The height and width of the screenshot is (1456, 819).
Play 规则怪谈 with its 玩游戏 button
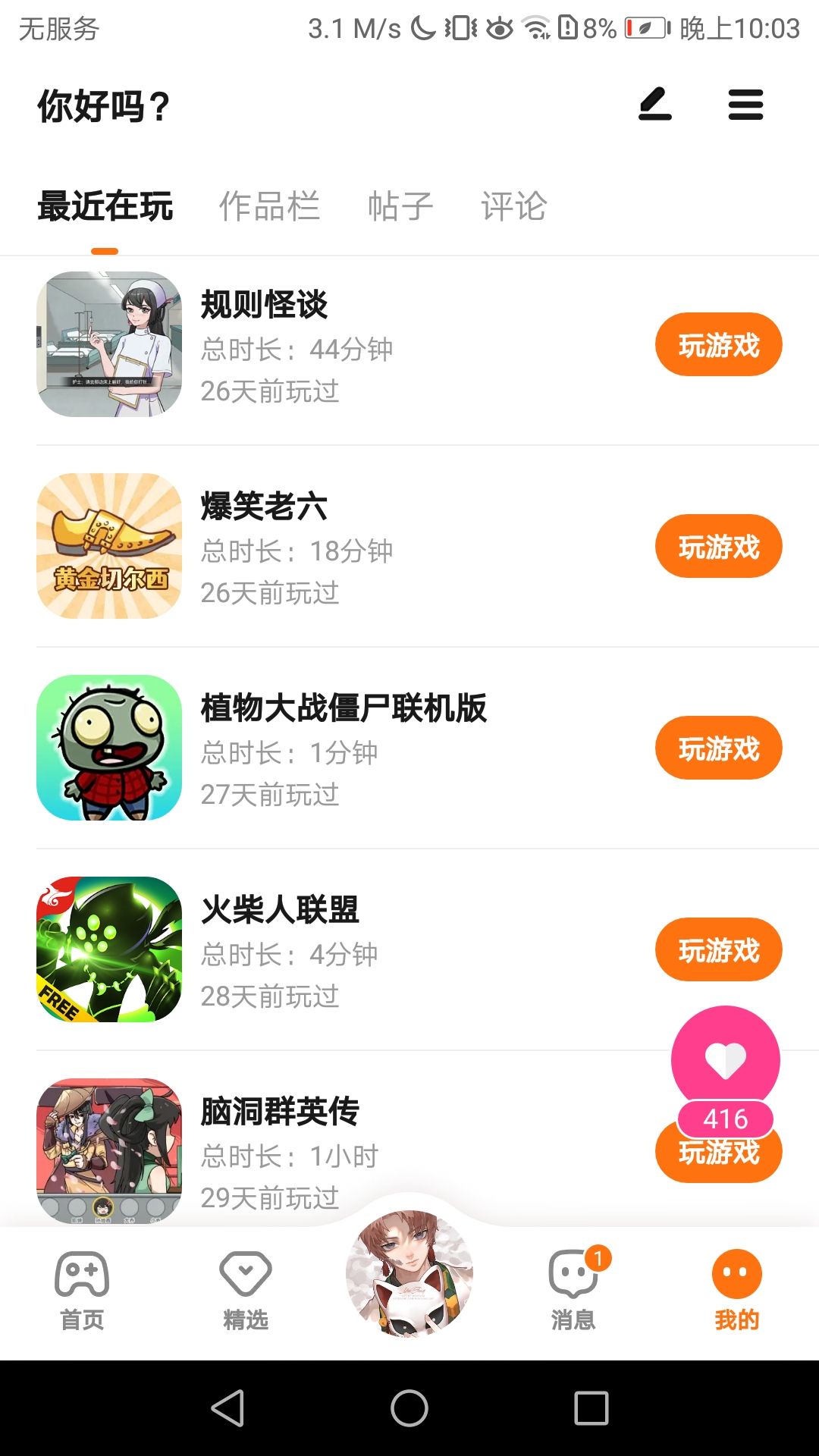click(718, 345)
